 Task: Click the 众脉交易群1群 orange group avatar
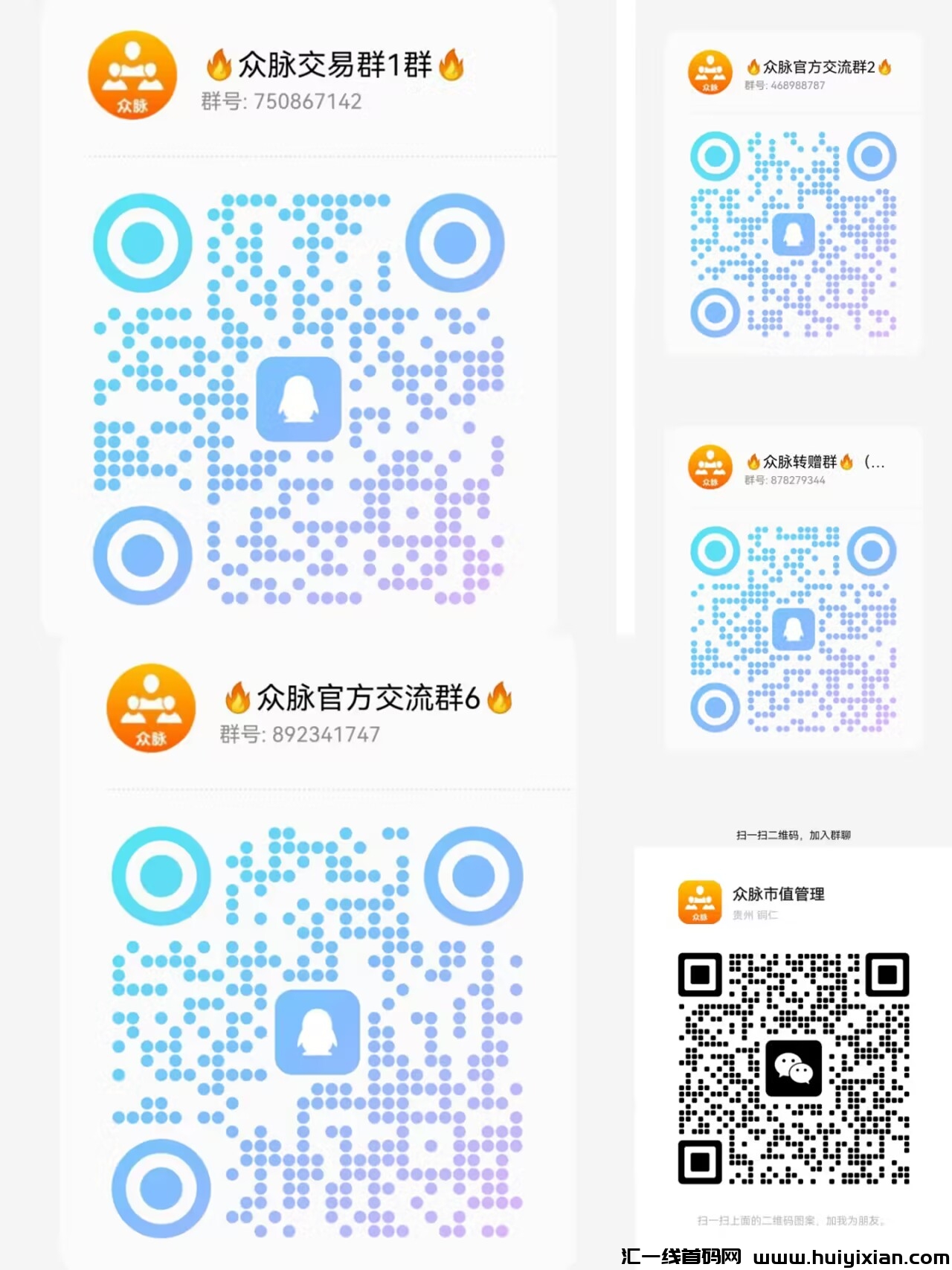[x=132, y=77]
